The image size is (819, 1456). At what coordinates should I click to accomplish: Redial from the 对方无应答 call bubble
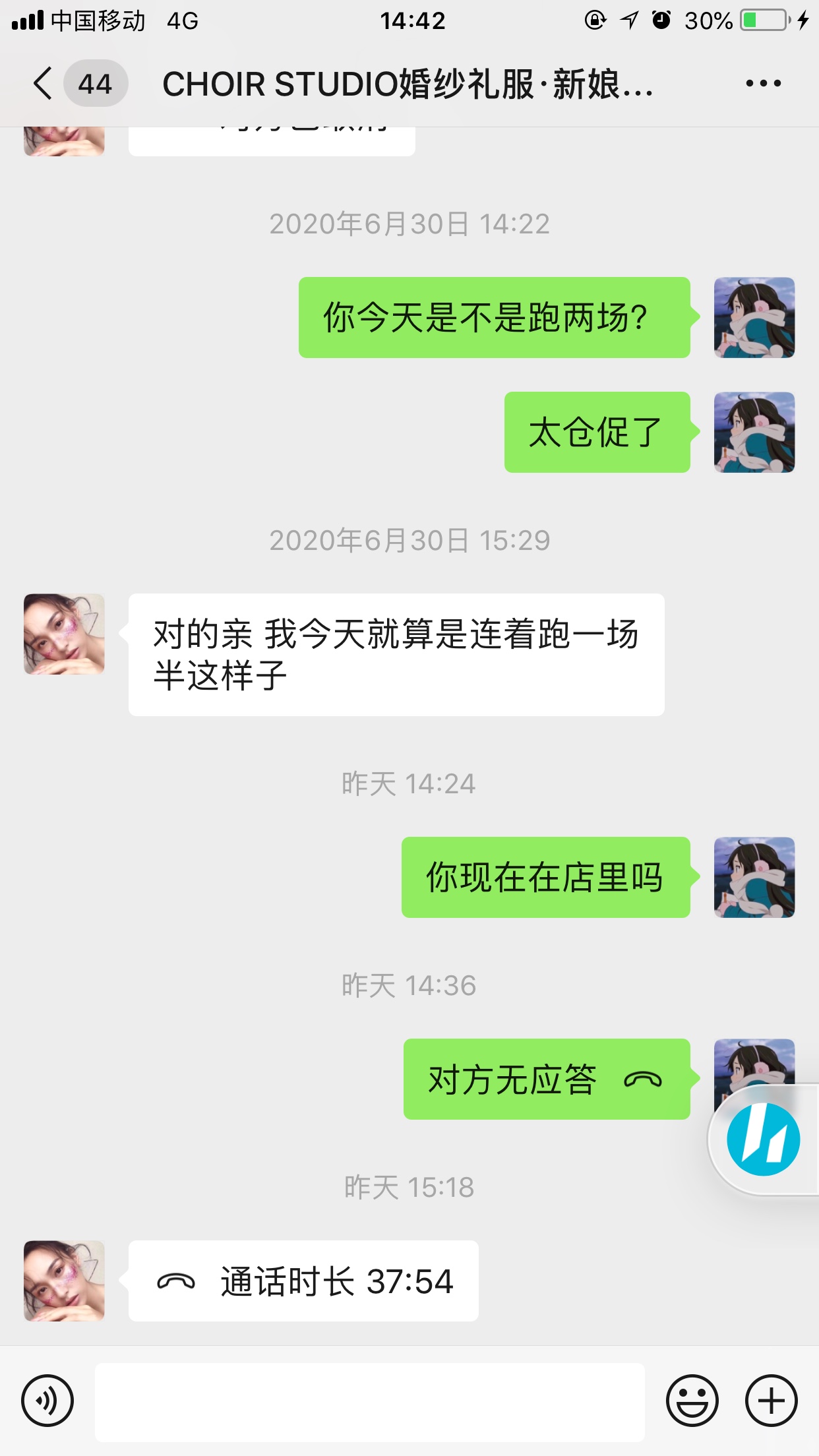(x=546, y=1079)
